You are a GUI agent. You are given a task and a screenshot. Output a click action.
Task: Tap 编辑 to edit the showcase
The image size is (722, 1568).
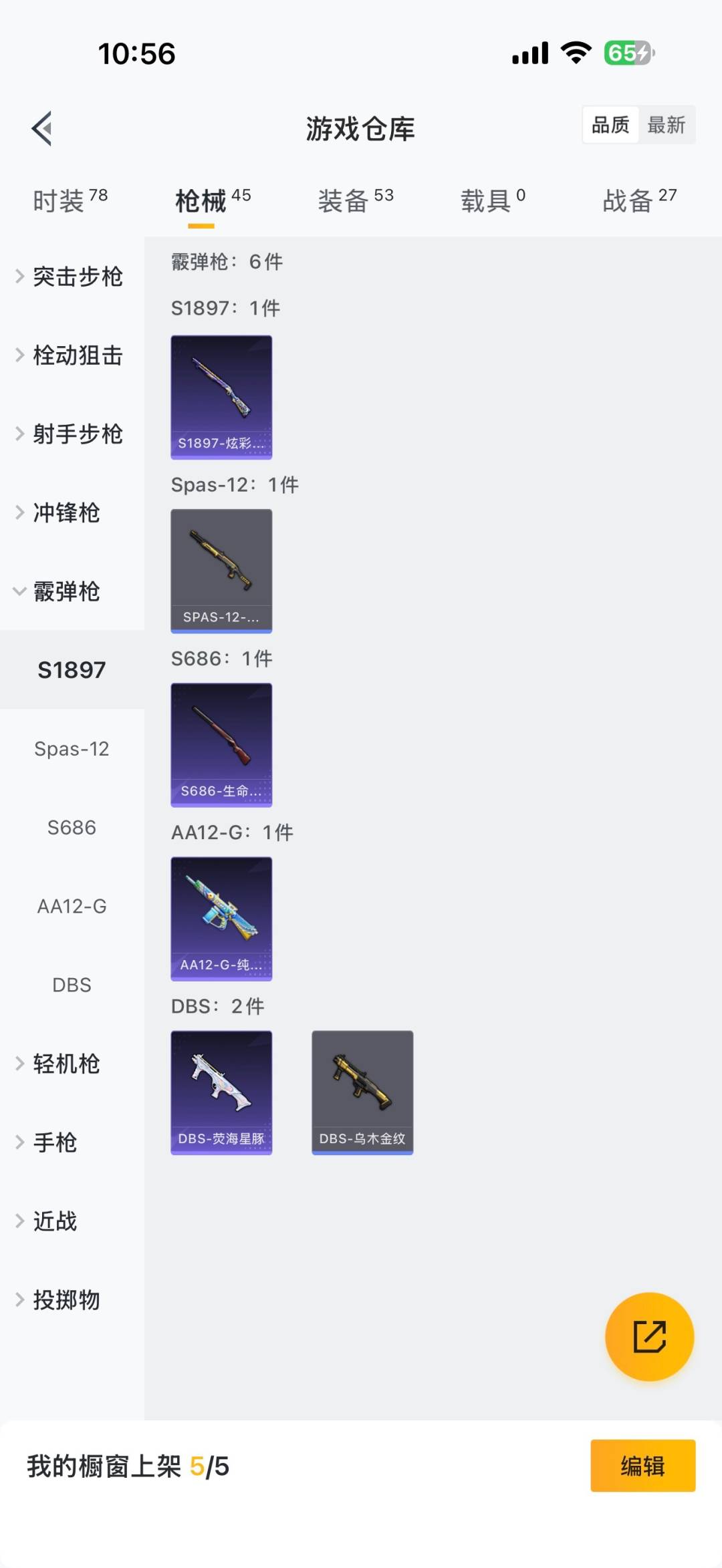tap(642, 1466)
